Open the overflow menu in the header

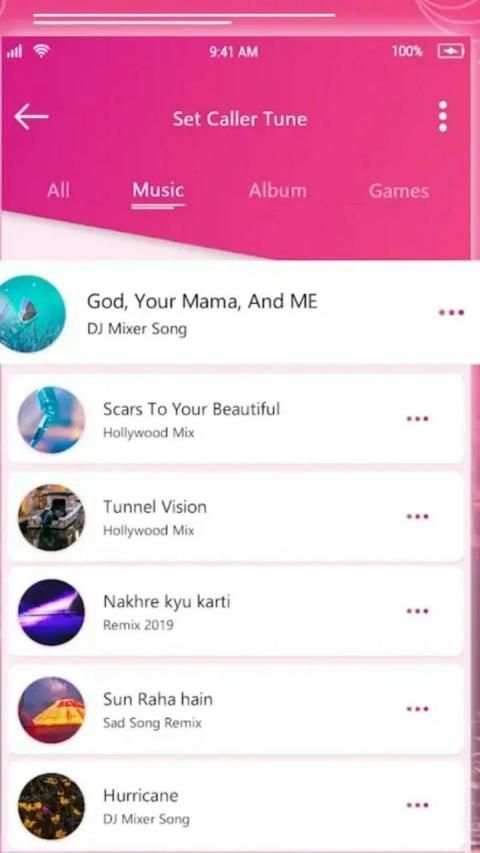pyautogui.click(x=443, y=116)
